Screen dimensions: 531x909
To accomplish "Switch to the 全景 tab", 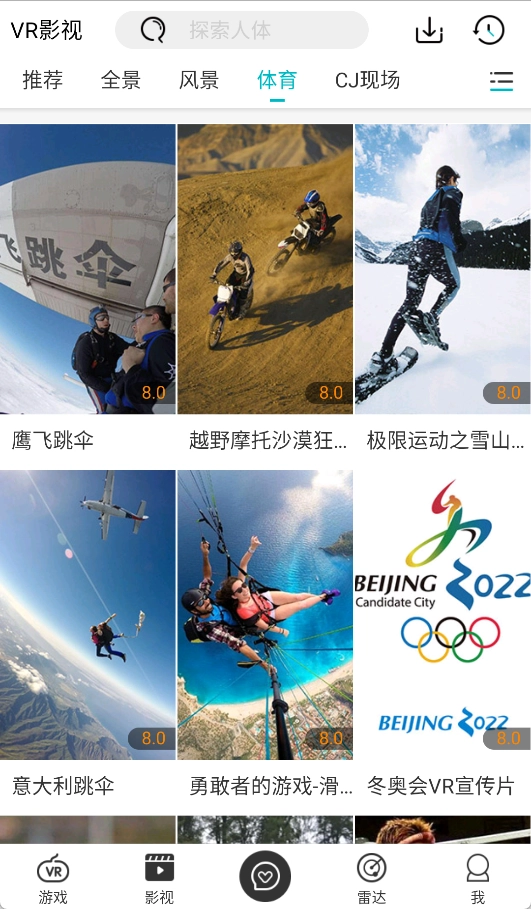I will click(121, 80).
